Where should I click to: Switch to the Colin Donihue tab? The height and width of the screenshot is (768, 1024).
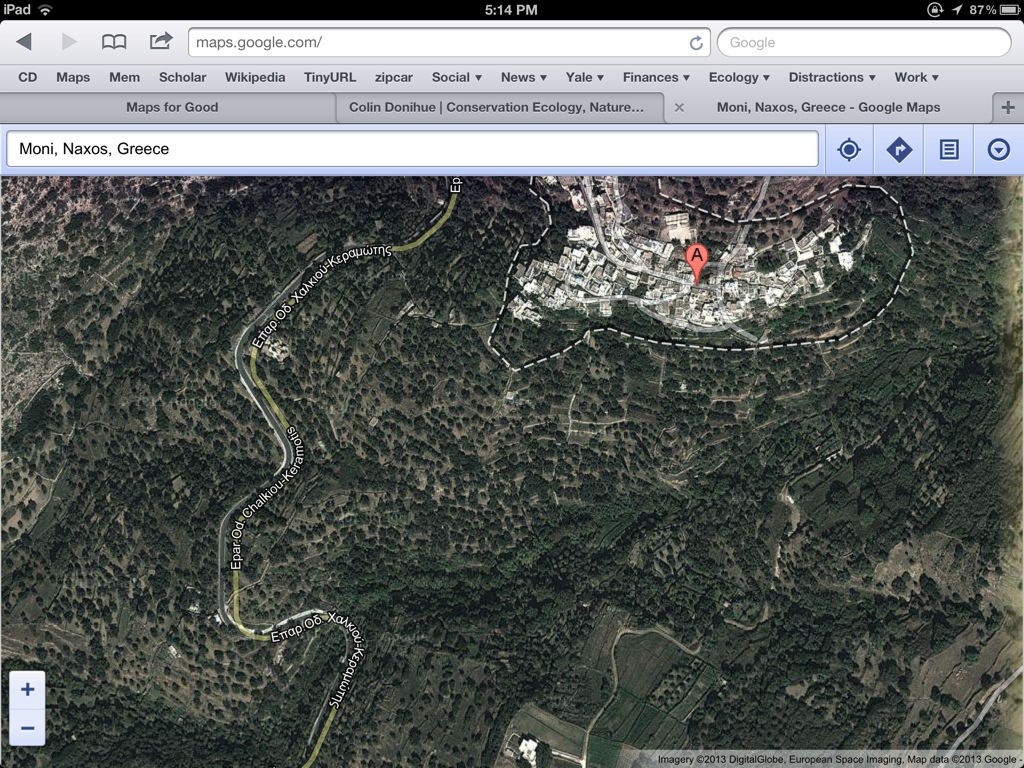[496, 107]
